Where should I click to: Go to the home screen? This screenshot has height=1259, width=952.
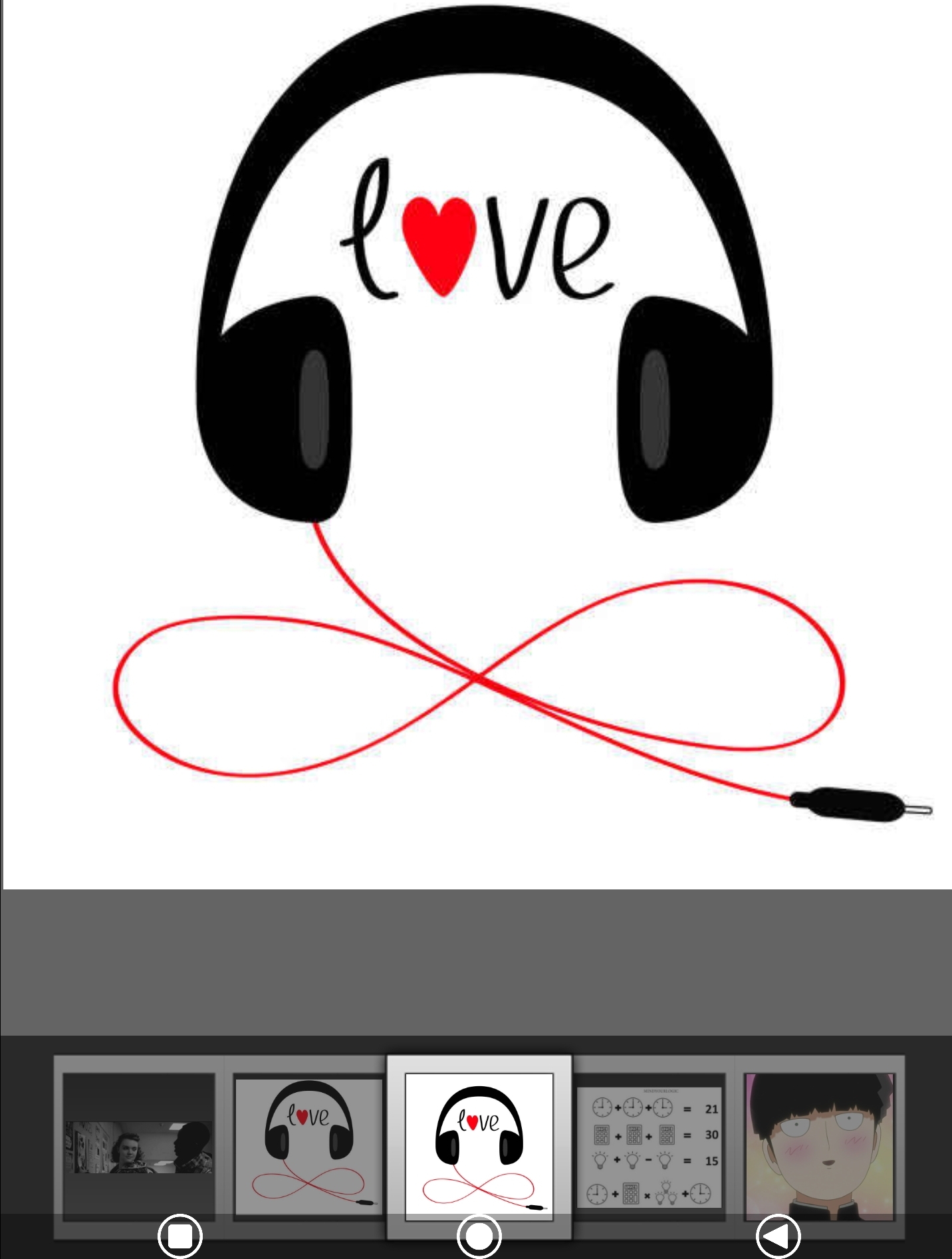pyautogui.click(x=479, y=1236)
